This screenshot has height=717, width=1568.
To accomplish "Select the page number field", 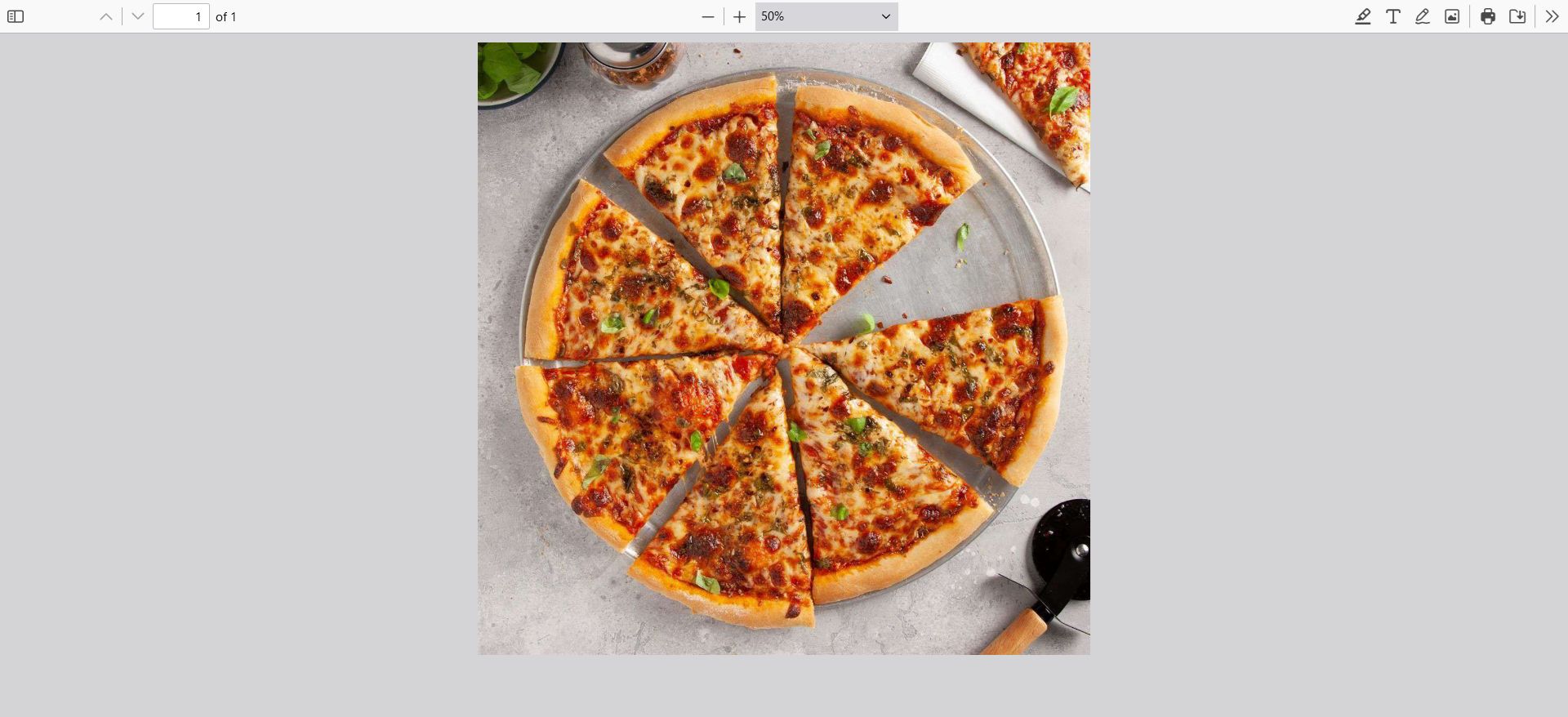I will tap(181, 16).
